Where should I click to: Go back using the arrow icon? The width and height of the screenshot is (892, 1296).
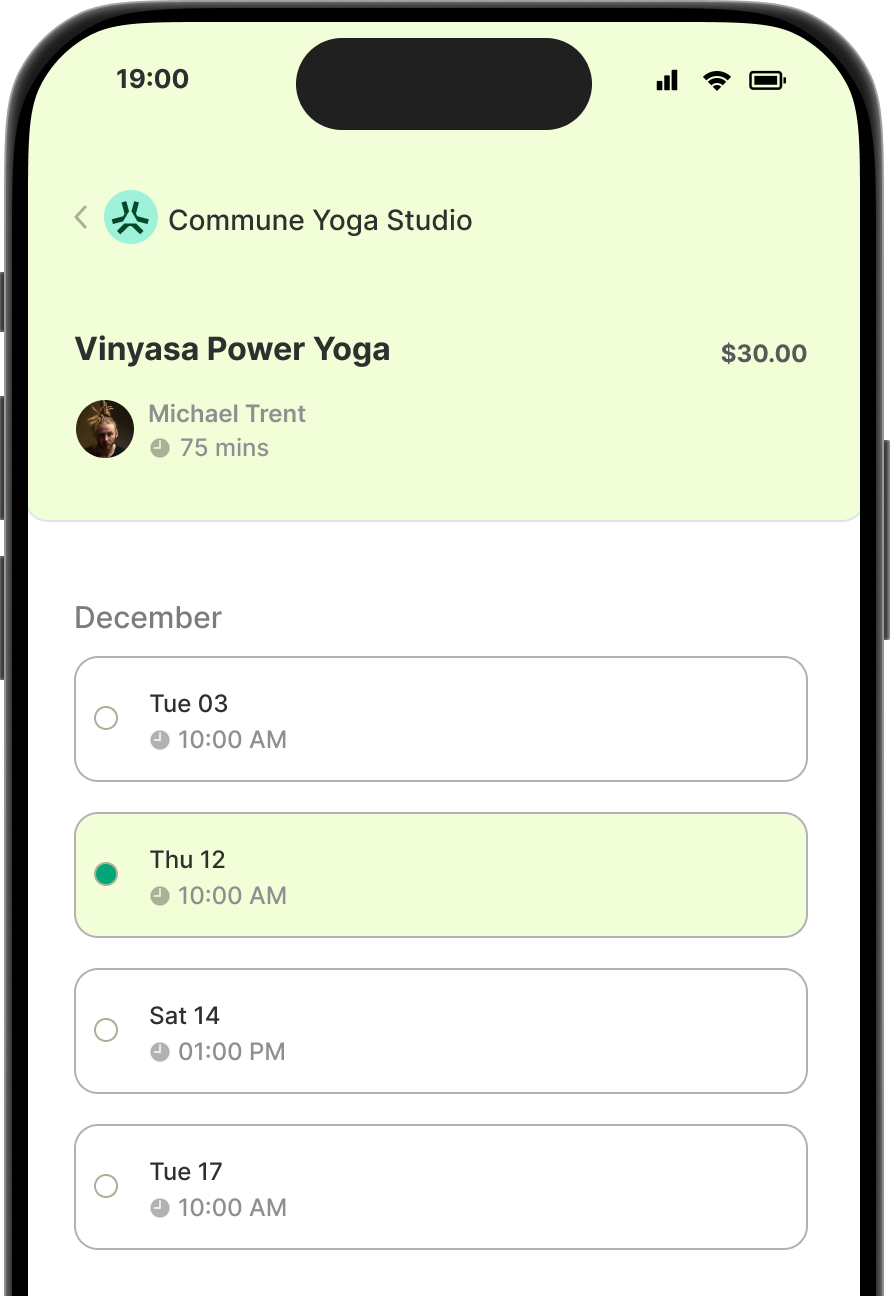pos(82,218)
